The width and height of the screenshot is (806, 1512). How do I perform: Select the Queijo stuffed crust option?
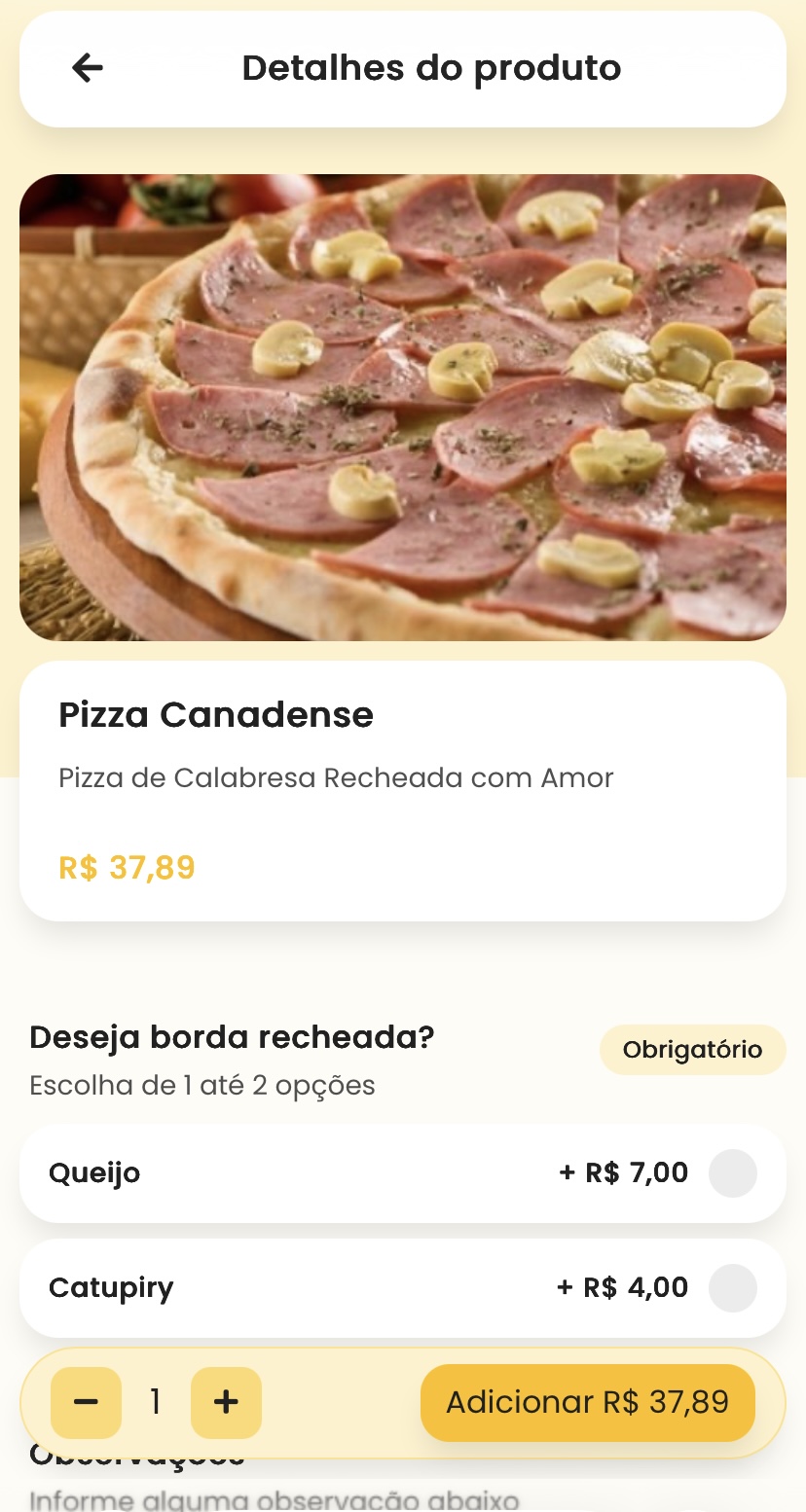tap(732, 1173)
